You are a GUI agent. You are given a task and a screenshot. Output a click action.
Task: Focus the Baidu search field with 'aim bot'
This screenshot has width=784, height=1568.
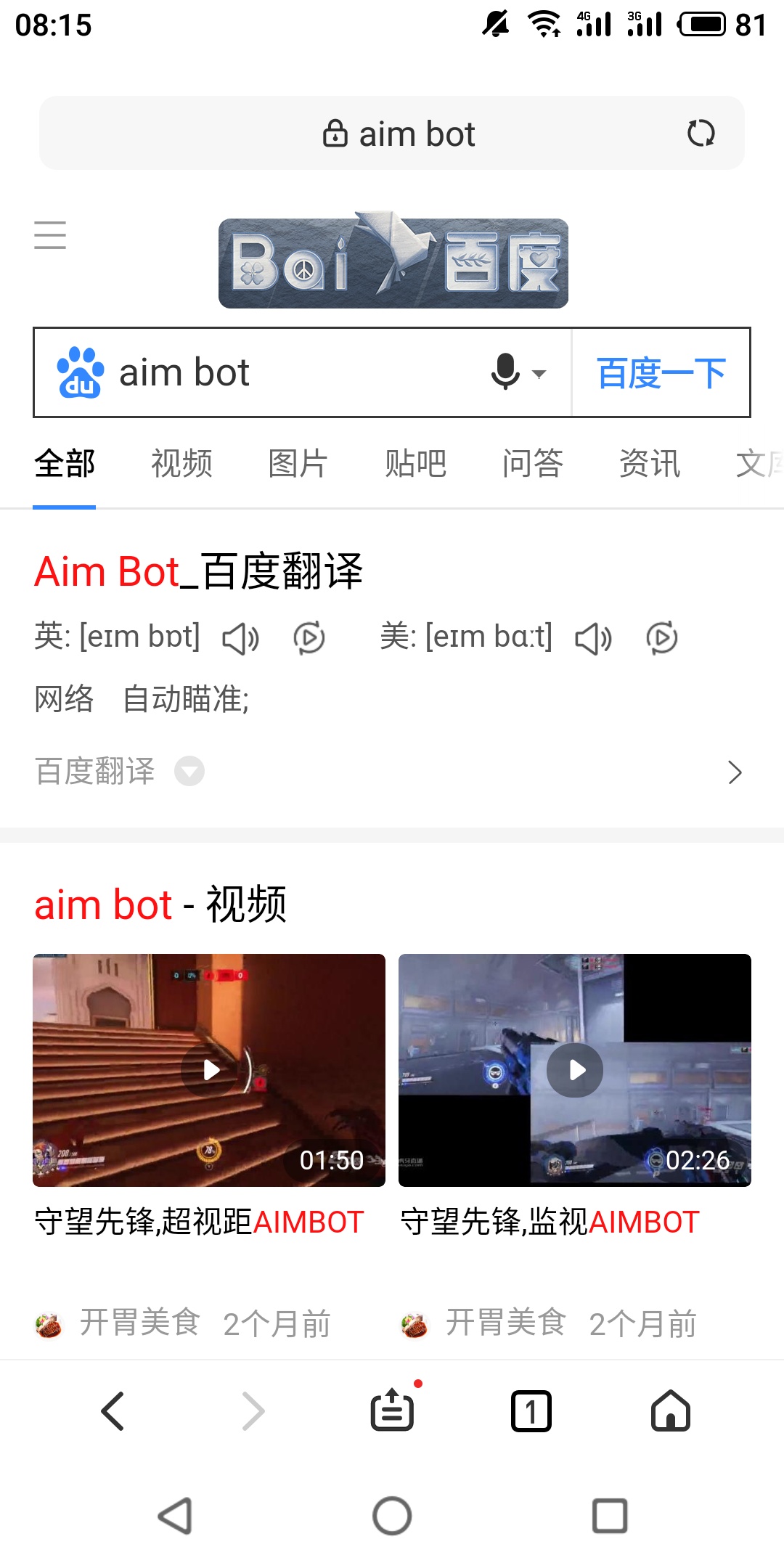(290, 373)
